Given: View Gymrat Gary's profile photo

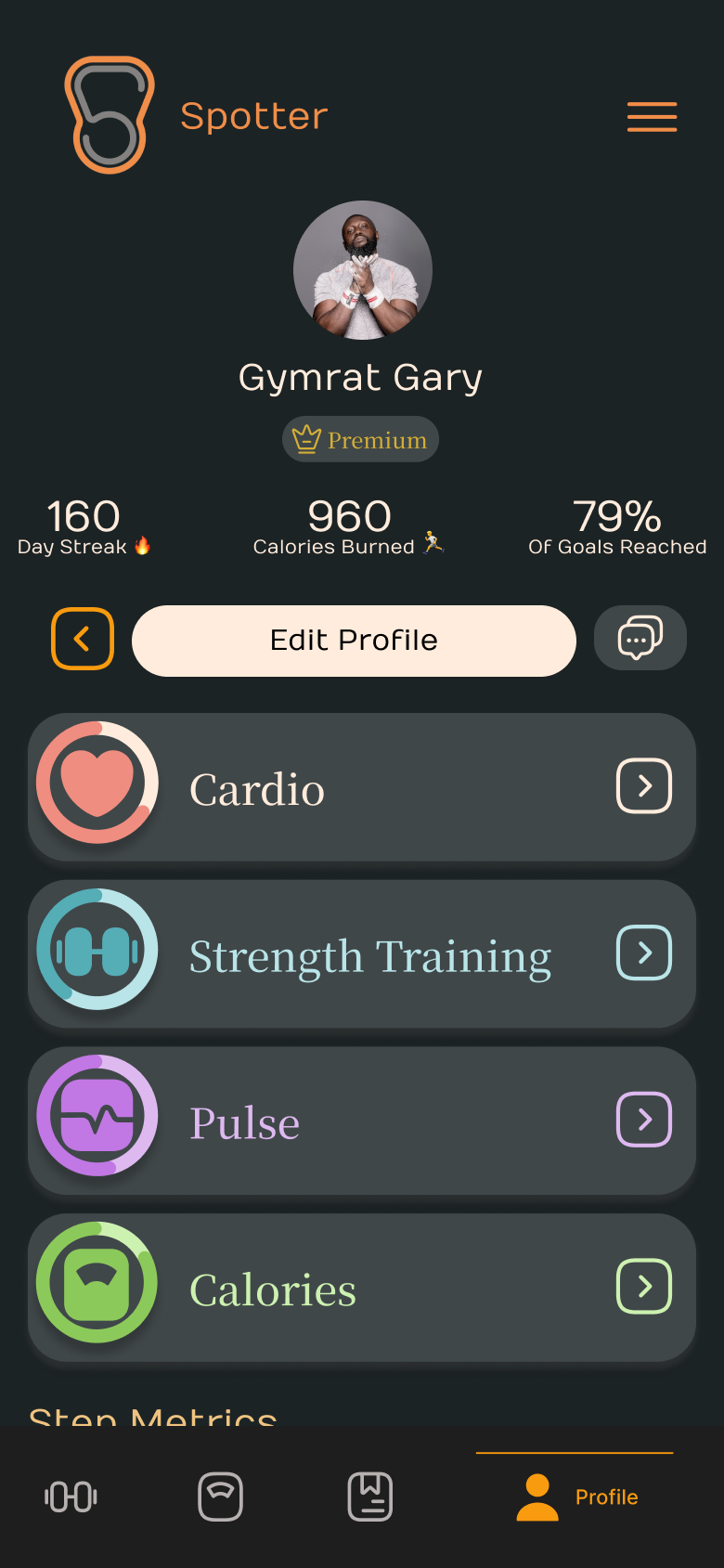Looking at the screenshot, I should click(x=363, y=270).
